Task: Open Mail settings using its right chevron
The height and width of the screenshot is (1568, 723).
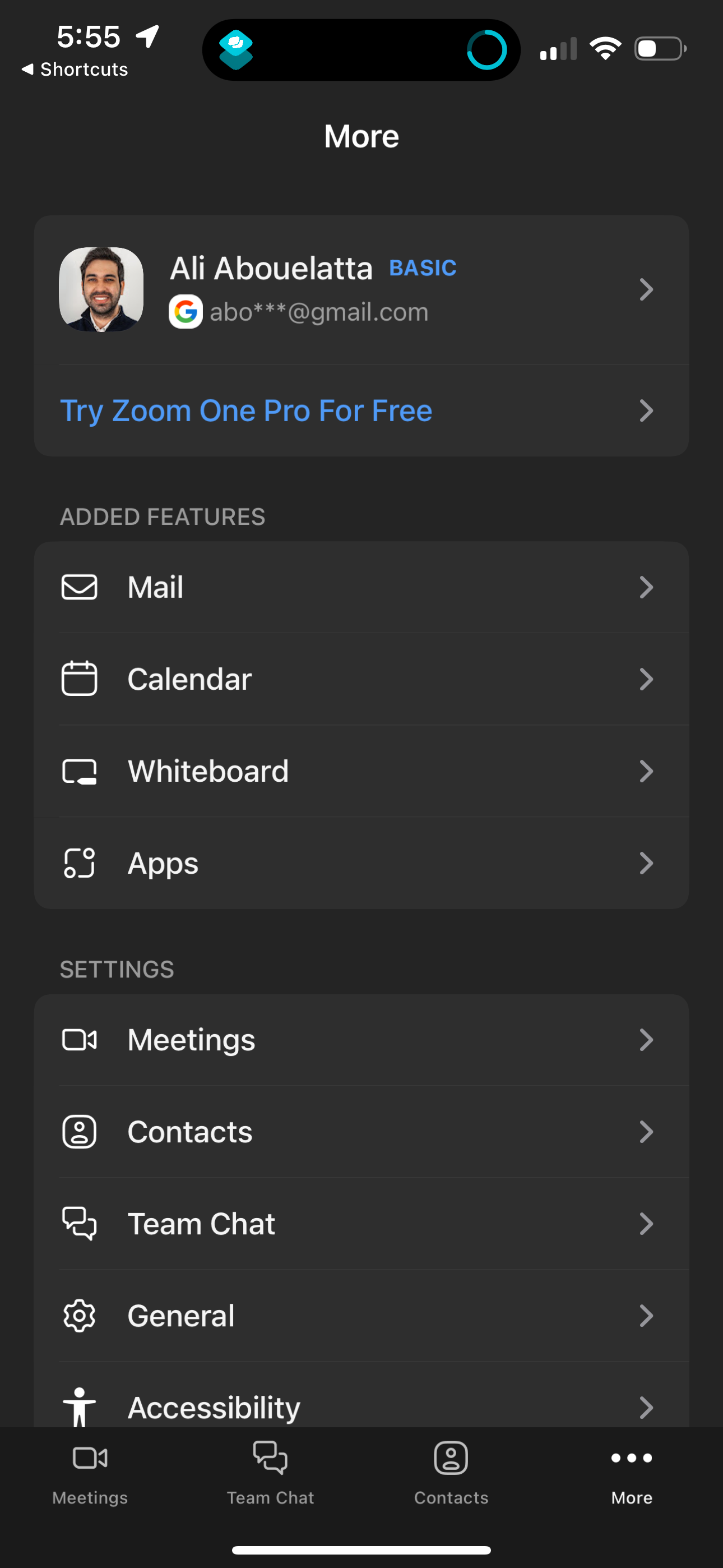Action: click(x=647, y=587)
